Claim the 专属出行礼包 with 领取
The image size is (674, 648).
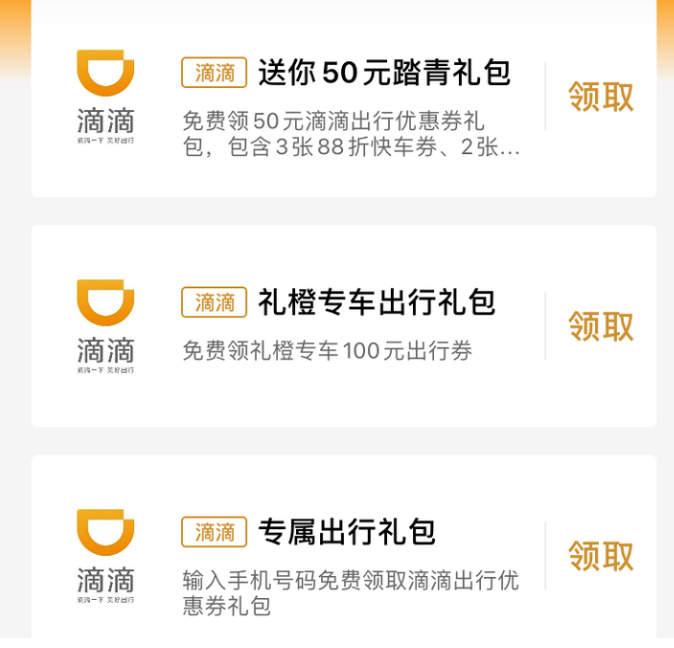tap(601, 556)
